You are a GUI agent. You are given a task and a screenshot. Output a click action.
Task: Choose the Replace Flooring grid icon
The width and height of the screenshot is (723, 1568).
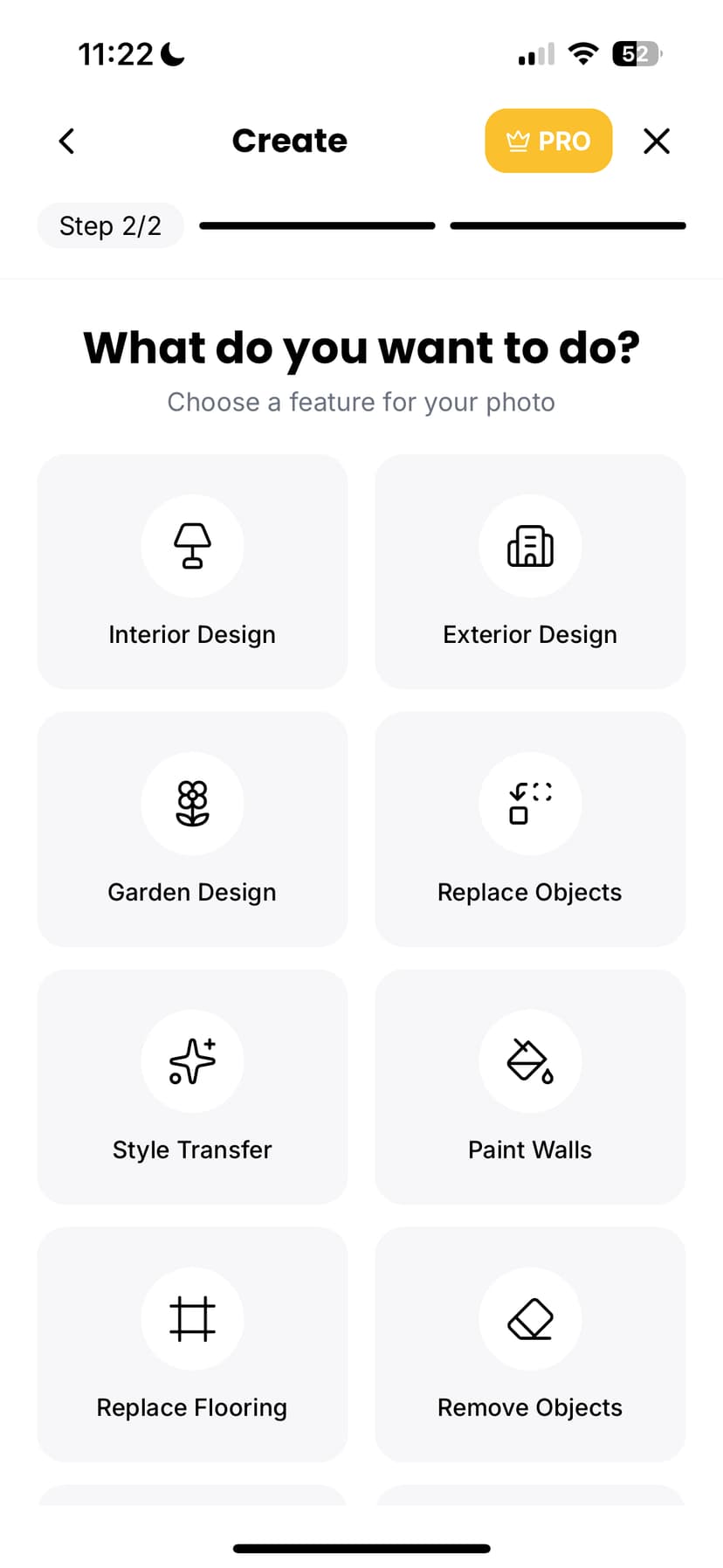pyautogui.click(x=192, y=1319)
